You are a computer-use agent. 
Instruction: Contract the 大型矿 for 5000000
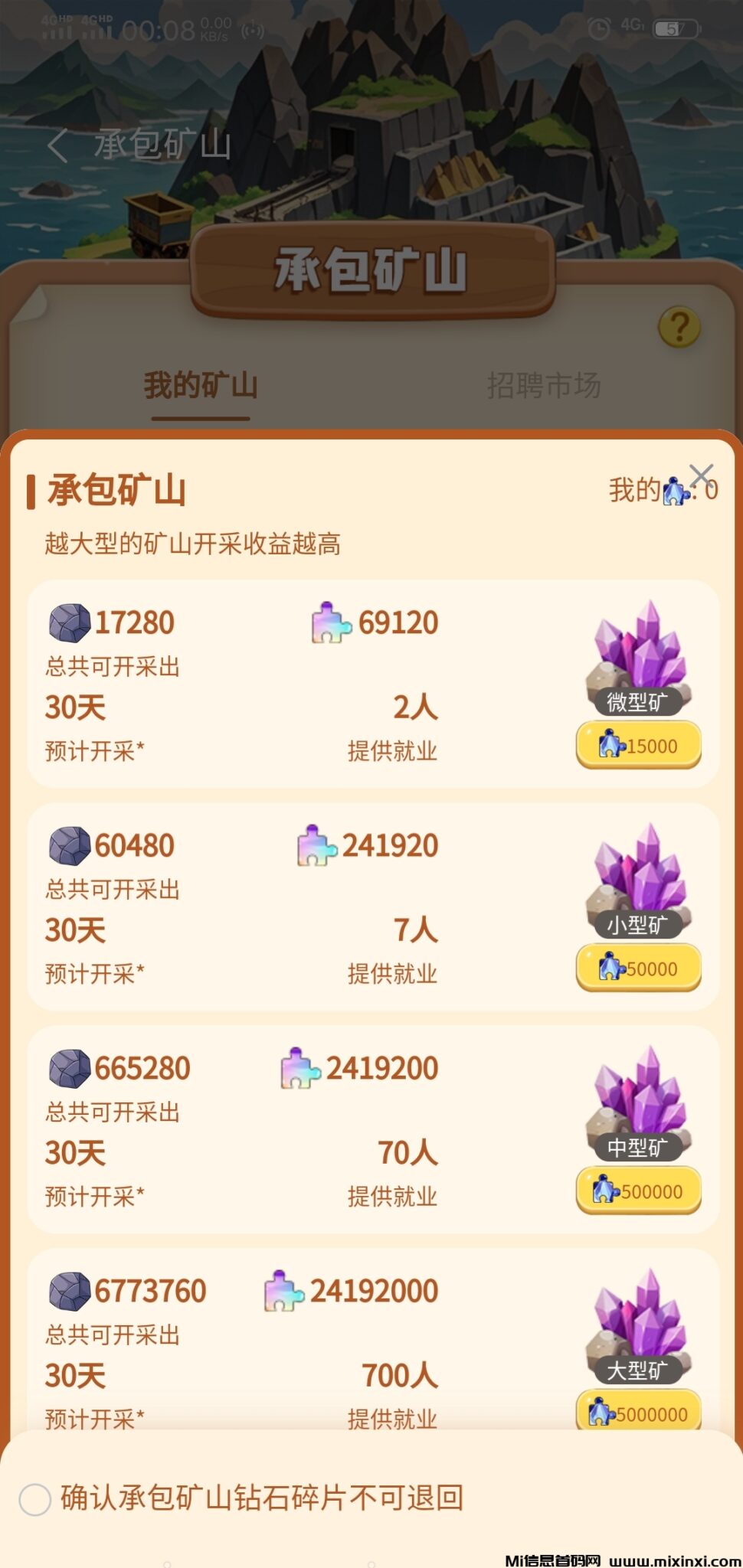click(638, 1413)
